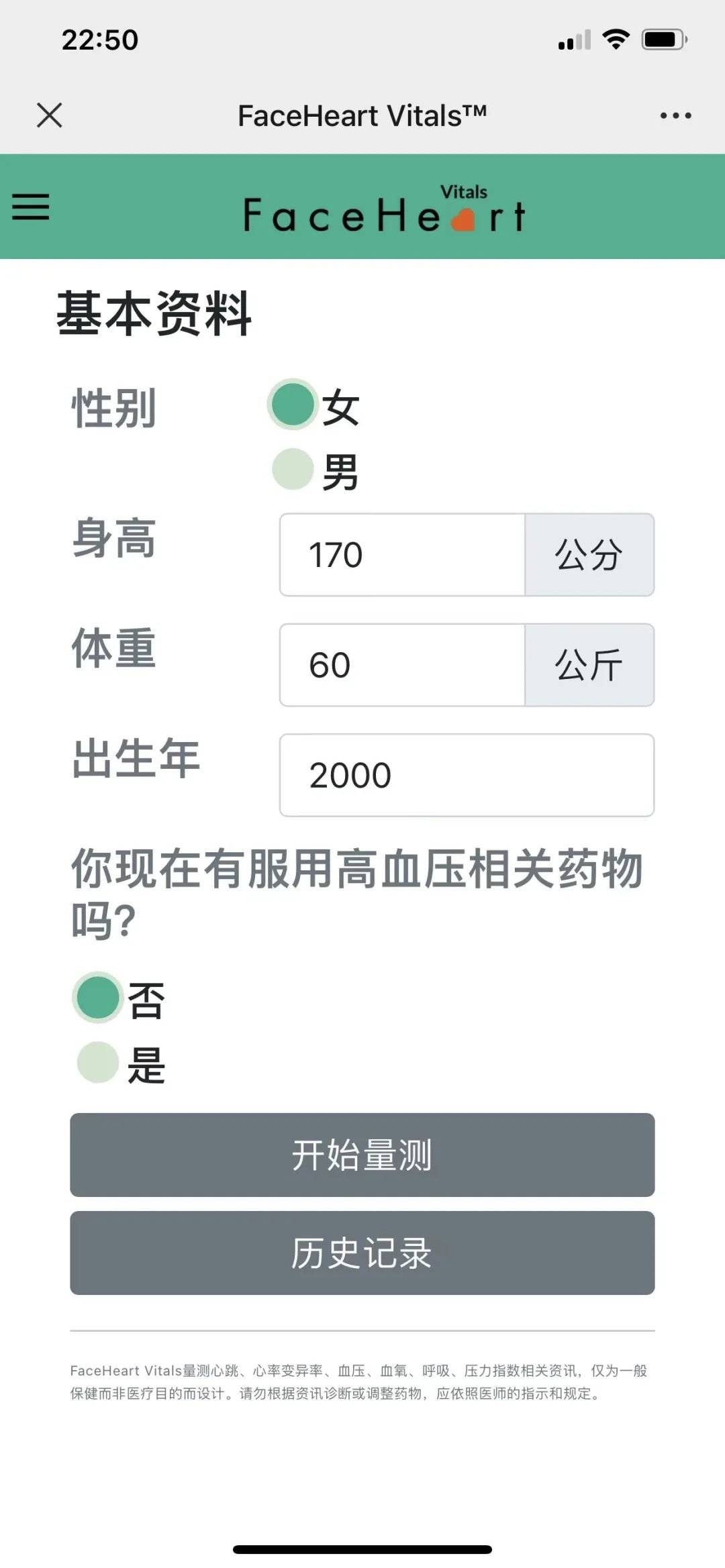
Task: Open 历史记录 history records
Action: tap(361, 1252)
